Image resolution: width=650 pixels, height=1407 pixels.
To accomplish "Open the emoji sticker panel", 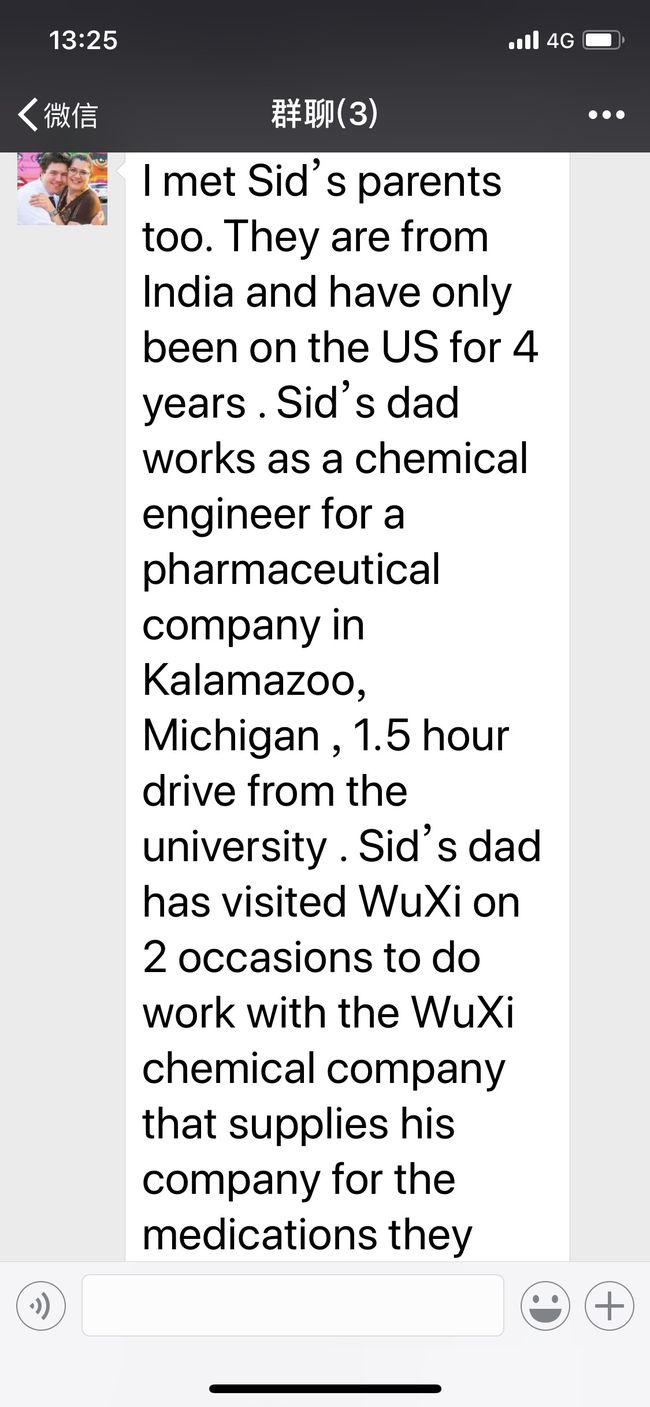I will 546,1306.
